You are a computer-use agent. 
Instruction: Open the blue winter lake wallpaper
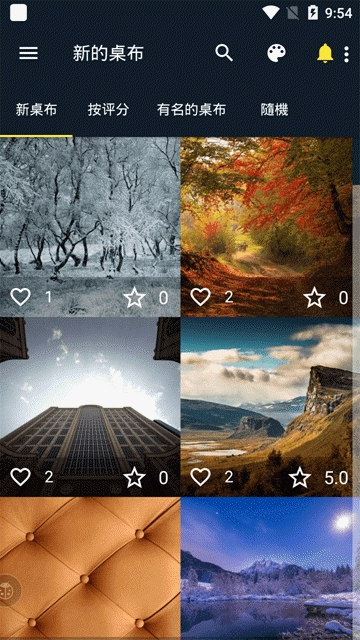(267, 568)
